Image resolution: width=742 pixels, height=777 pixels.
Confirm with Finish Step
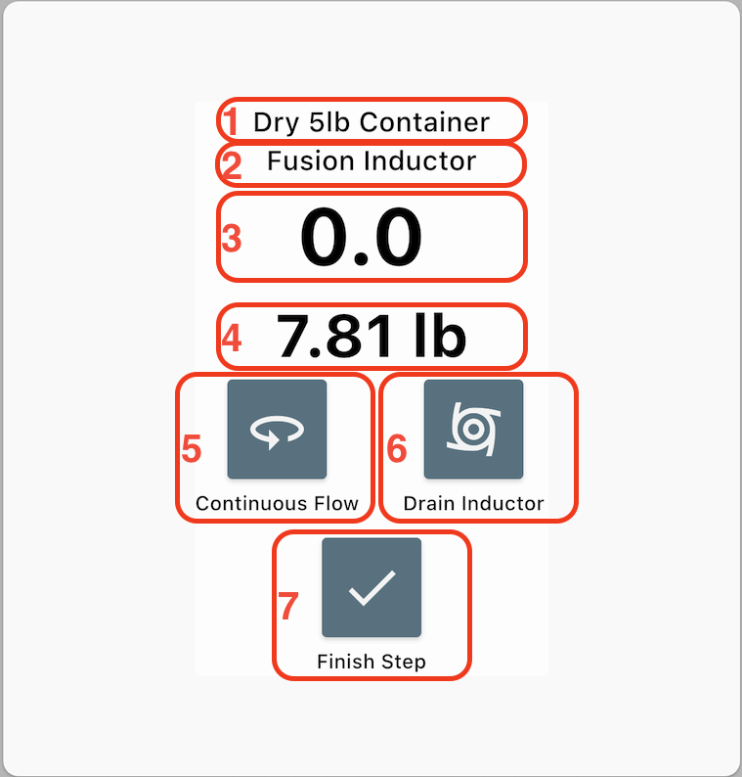tap(371, 588)
